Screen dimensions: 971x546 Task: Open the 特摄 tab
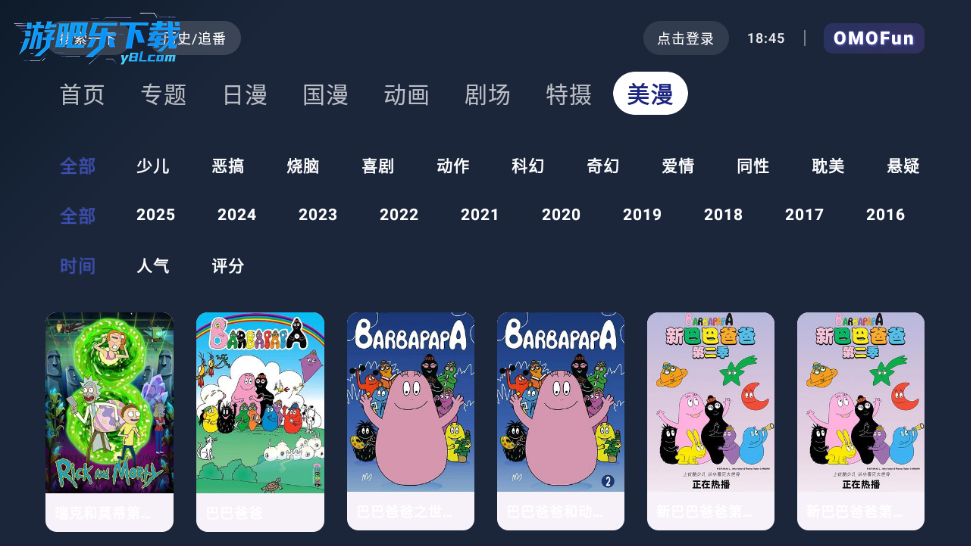pos(568,95)
